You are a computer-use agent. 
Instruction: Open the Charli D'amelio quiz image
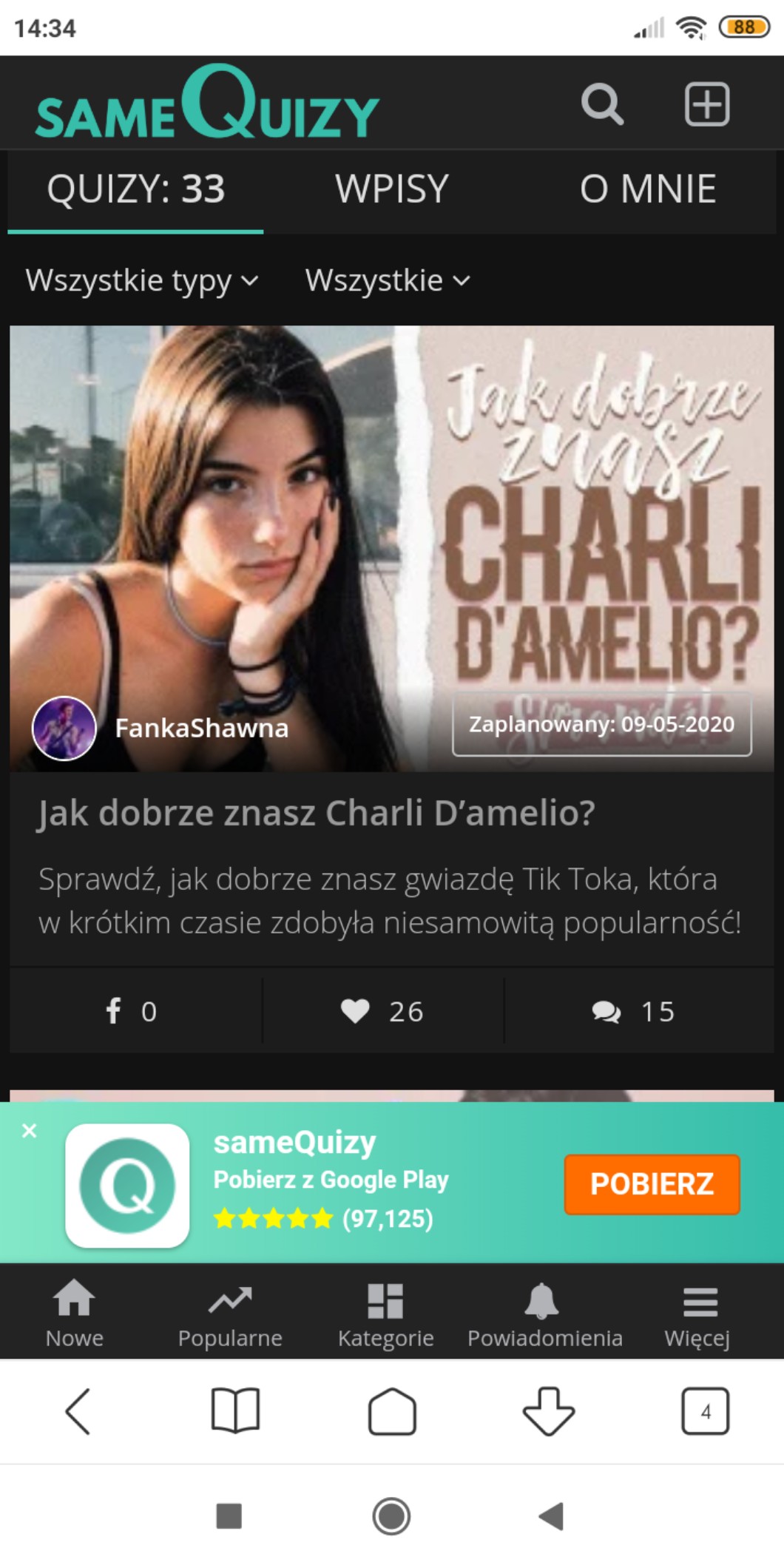click(392, 518)
